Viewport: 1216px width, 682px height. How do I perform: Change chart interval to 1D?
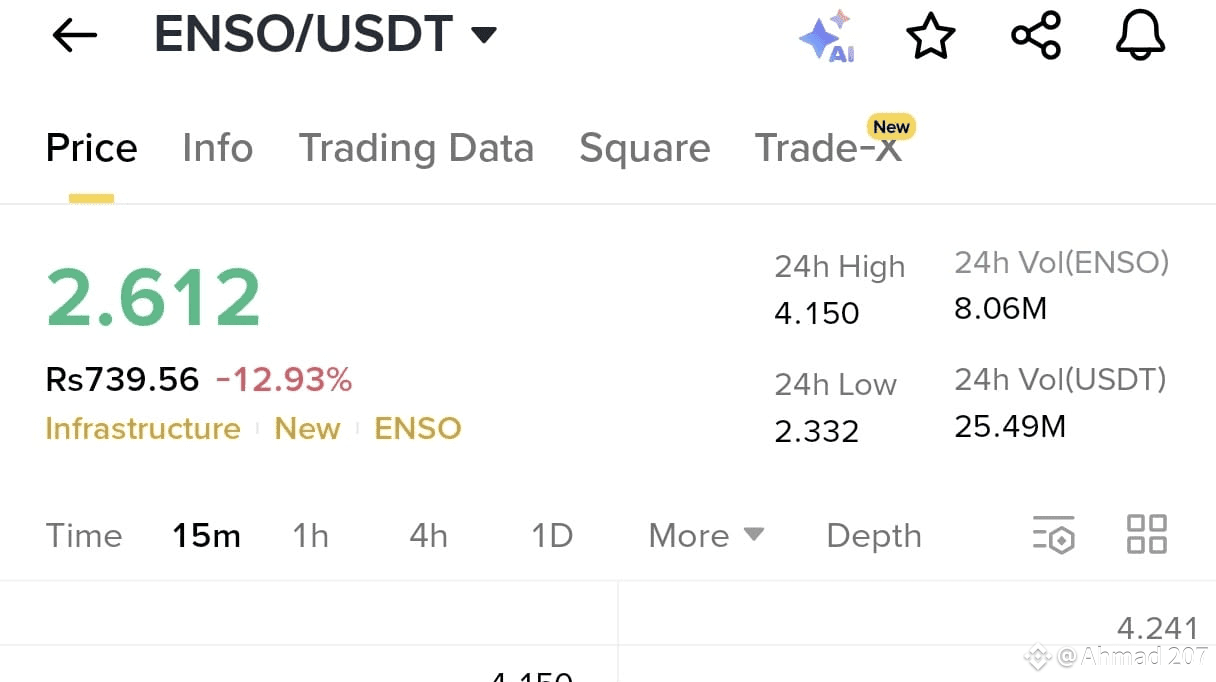coord(552,536)
